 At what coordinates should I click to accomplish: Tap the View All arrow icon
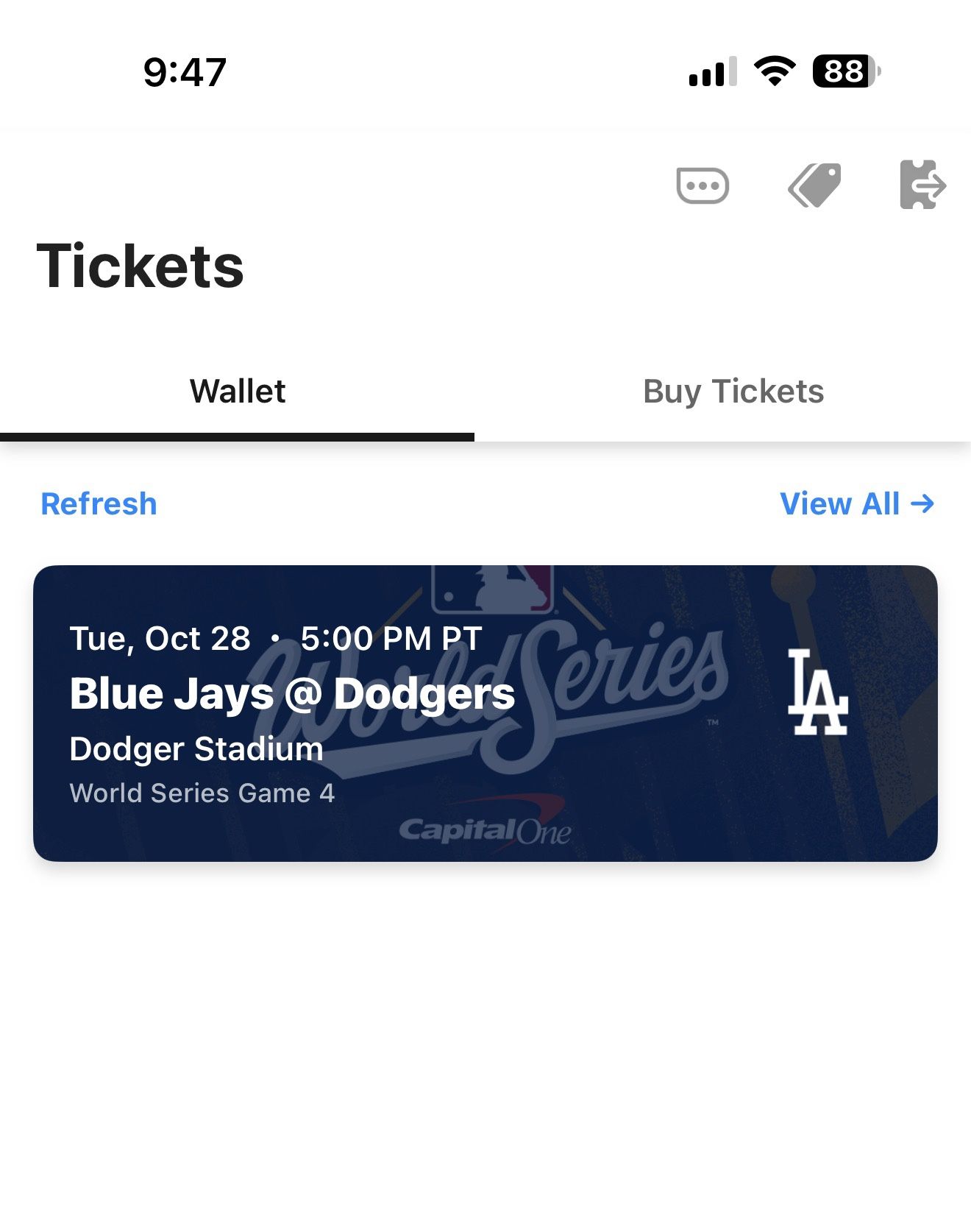(922, 504)
